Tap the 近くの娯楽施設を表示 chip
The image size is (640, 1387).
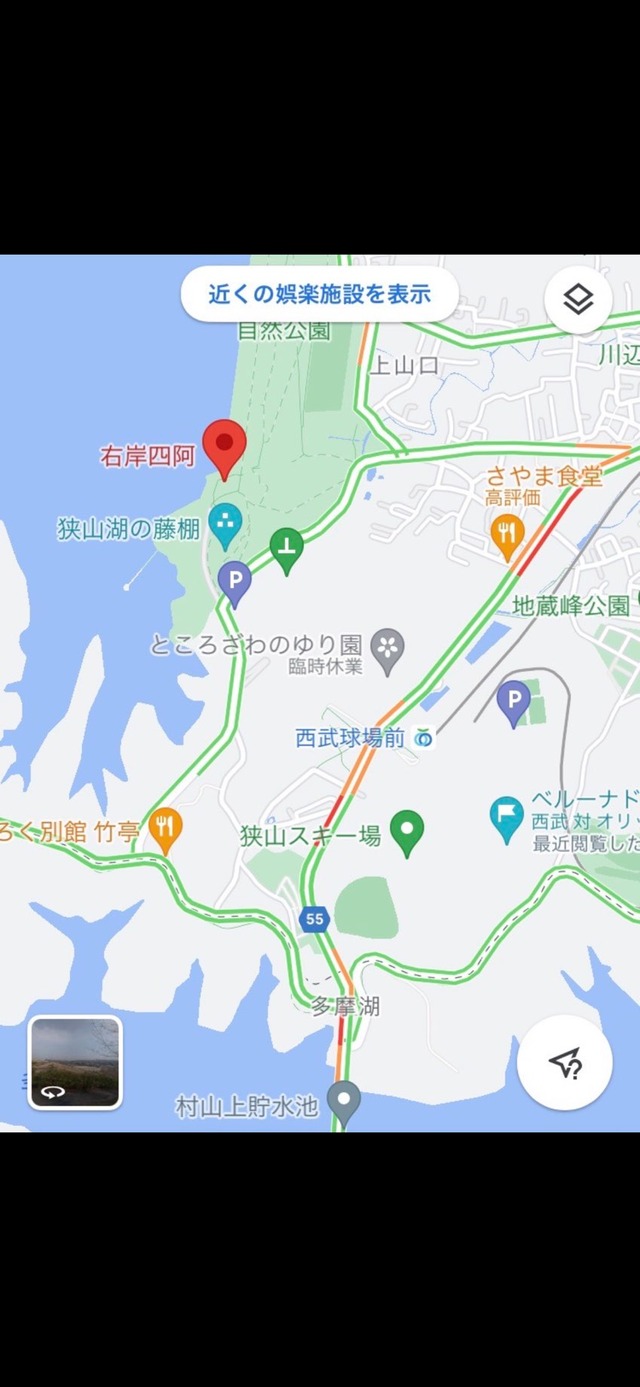(319, 295)
